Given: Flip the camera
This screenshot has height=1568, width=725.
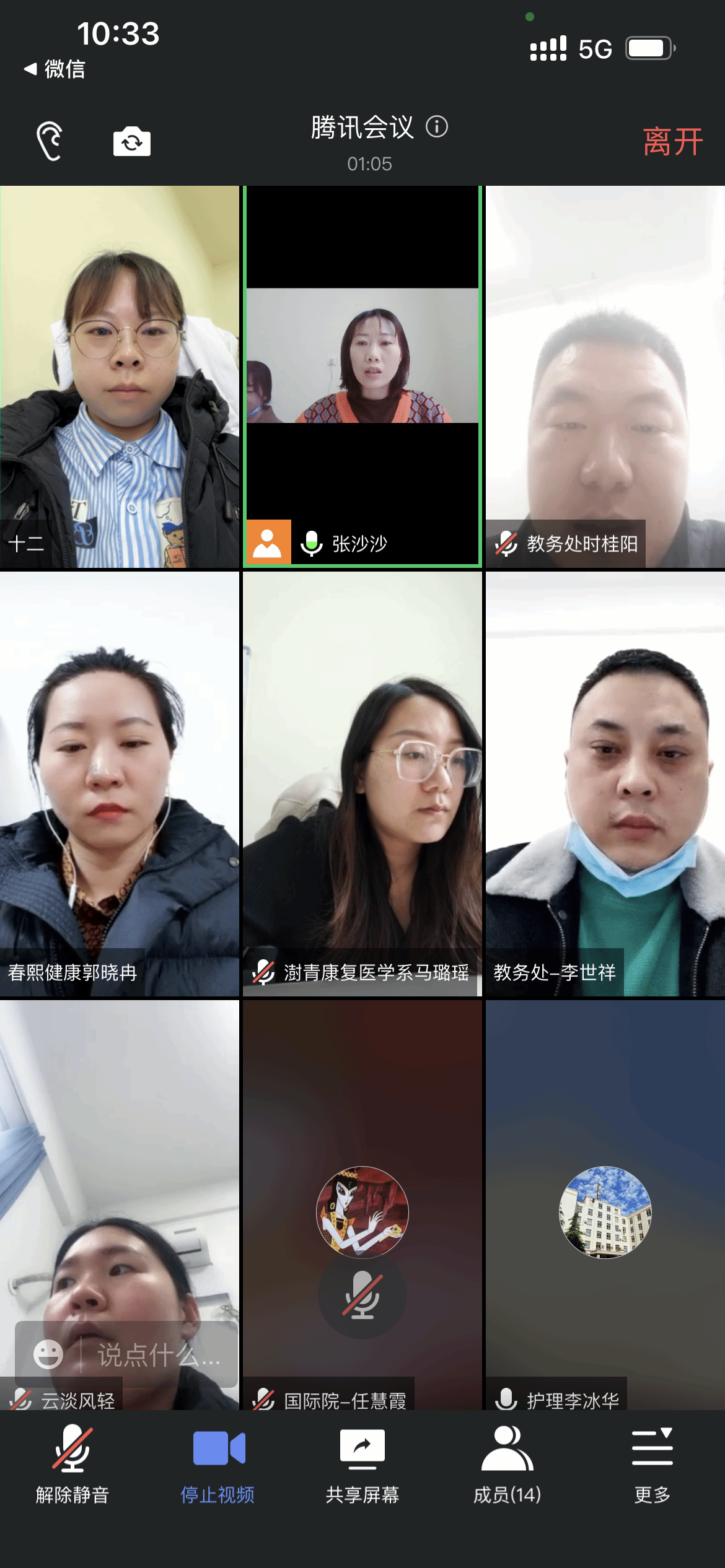Looking at the screenshot, I should click(131, 142).
